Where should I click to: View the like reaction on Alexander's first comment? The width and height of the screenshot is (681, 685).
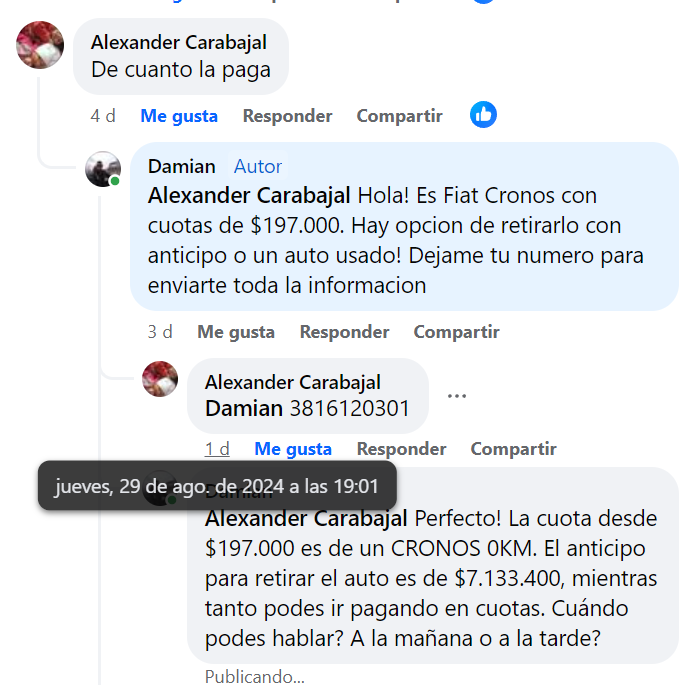click(x=483, y=115)
